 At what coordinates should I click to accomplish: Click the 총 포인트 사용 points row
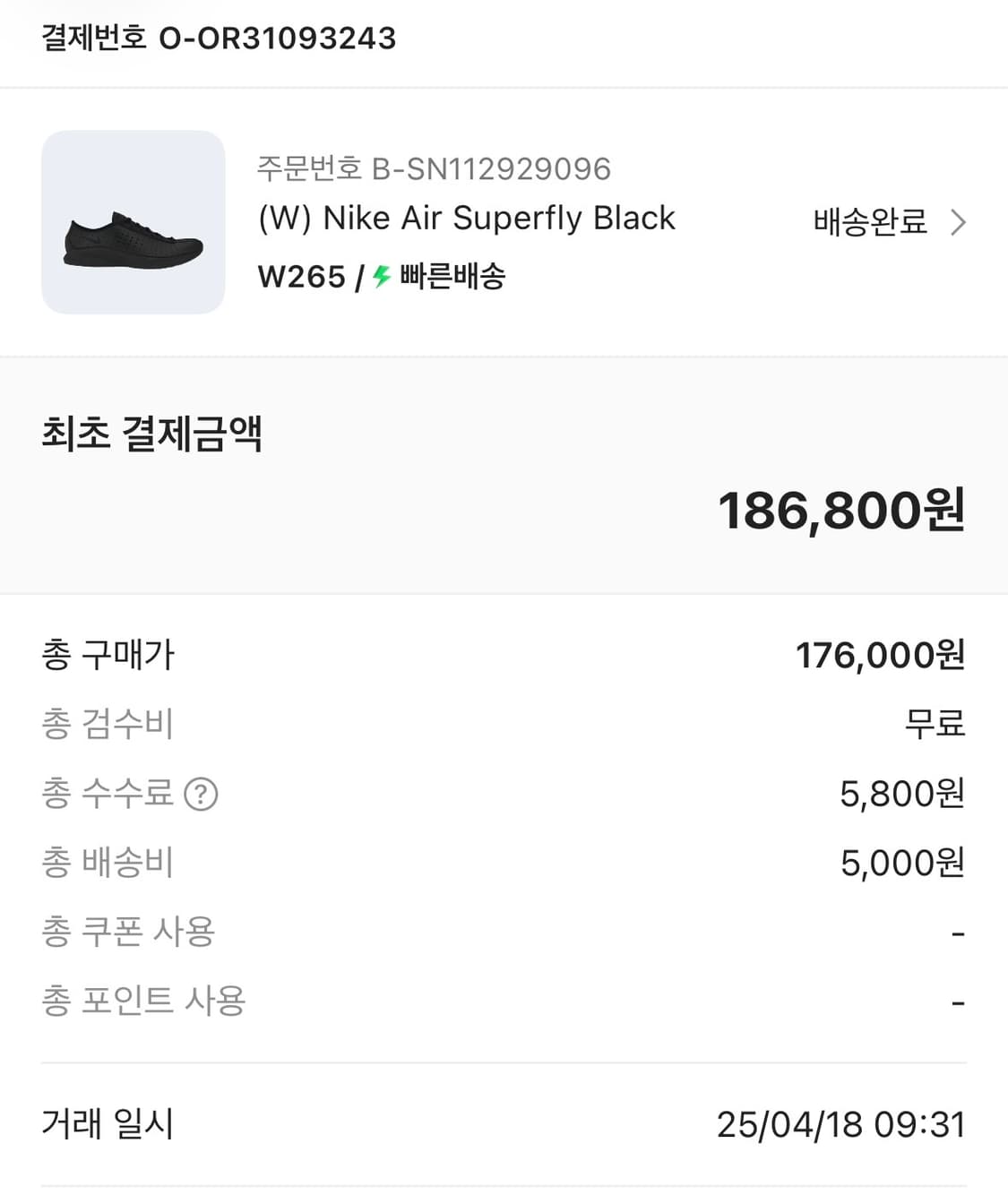click(x=144, y=1001)
